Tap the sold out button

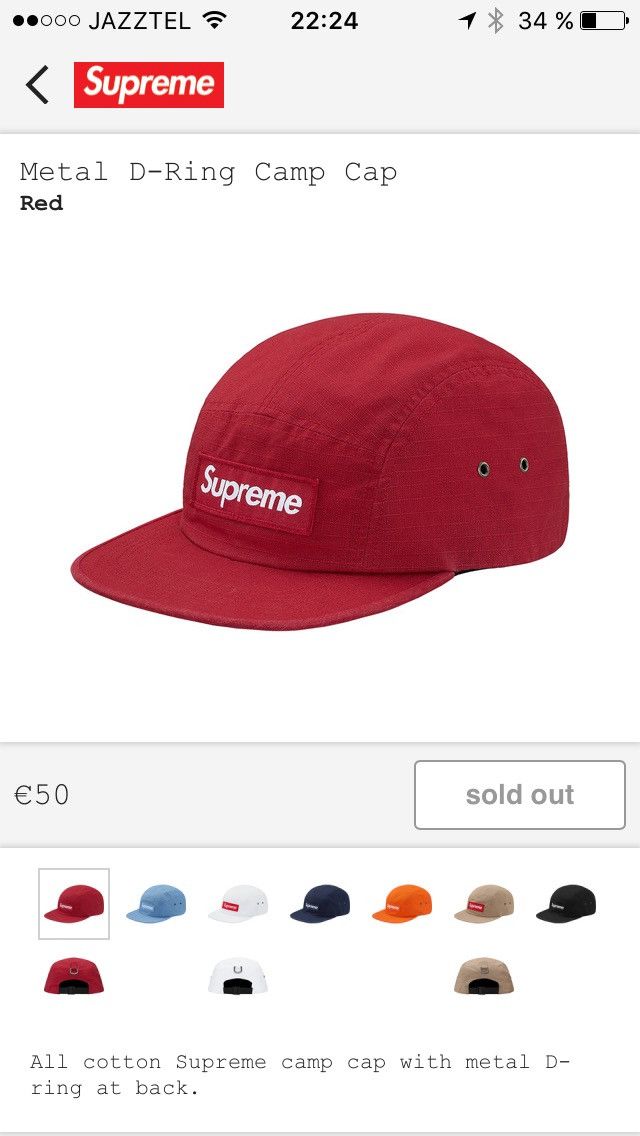(x=520, y=795)
